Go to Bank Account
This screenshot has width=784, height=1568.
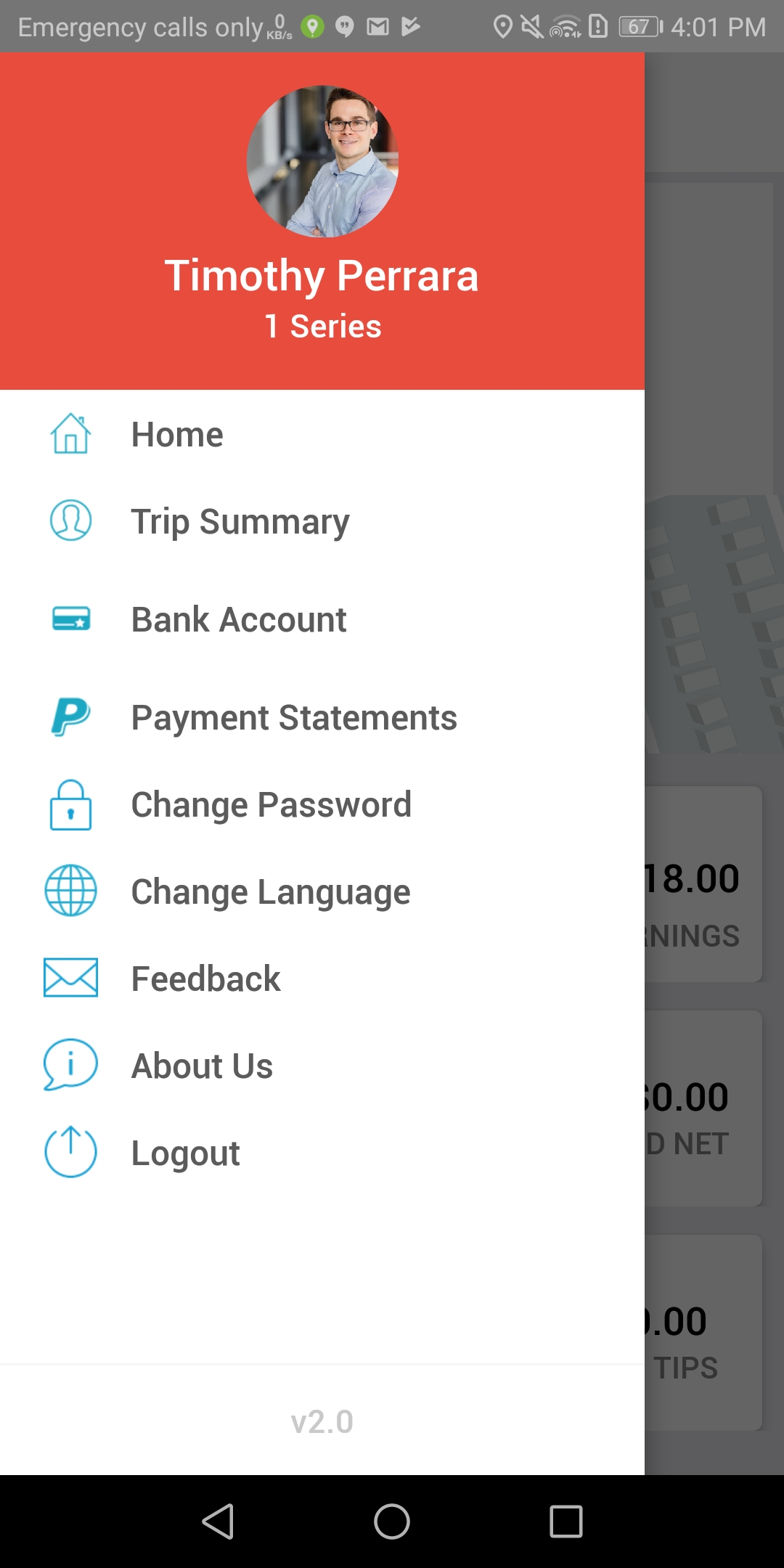pos(322,619)
